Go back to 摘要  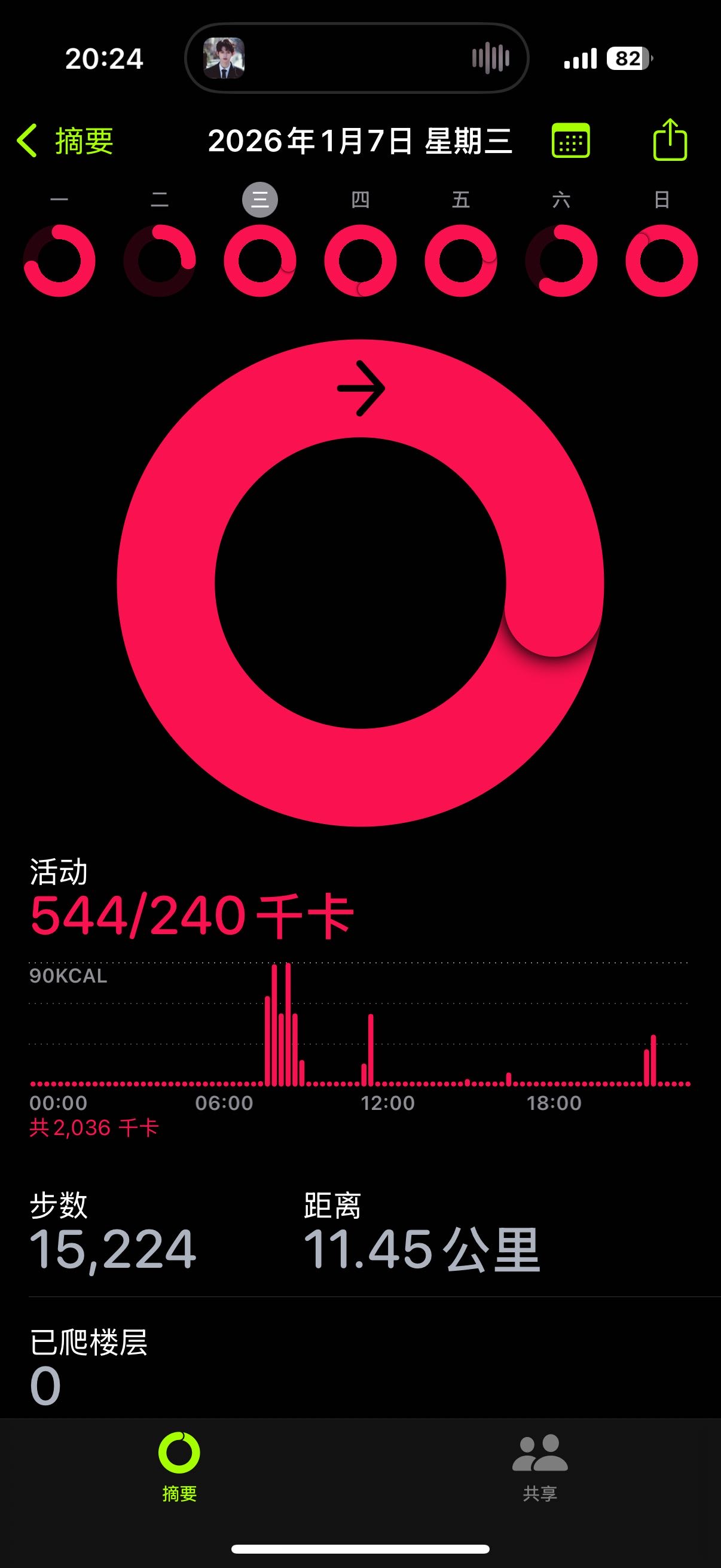click(66, 141)
